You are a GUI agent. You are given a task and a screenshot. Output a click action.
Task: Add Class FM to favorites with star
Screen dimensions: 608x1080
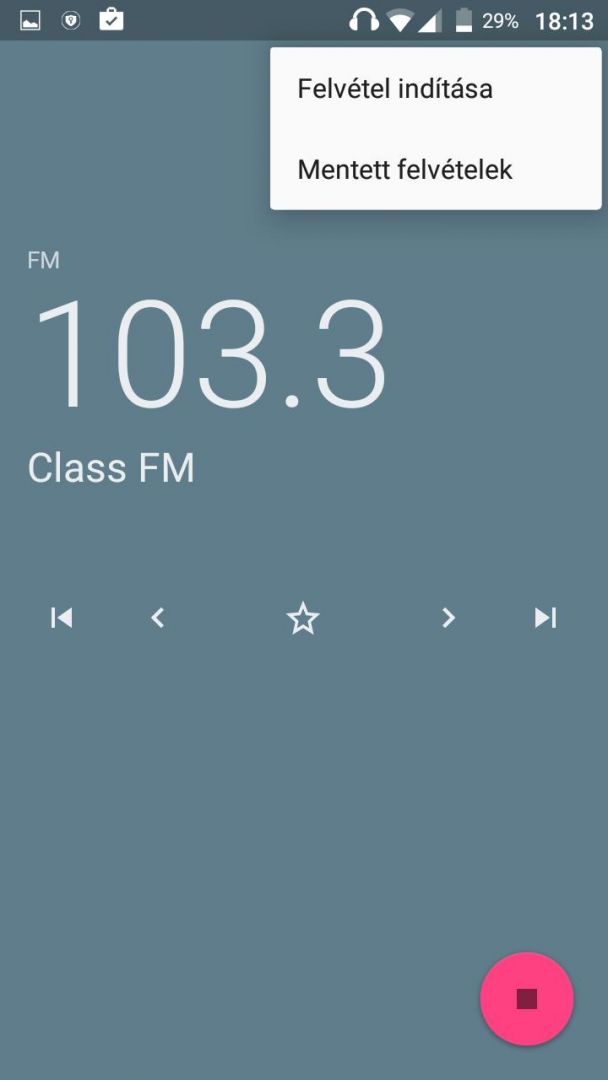[303, 618]
